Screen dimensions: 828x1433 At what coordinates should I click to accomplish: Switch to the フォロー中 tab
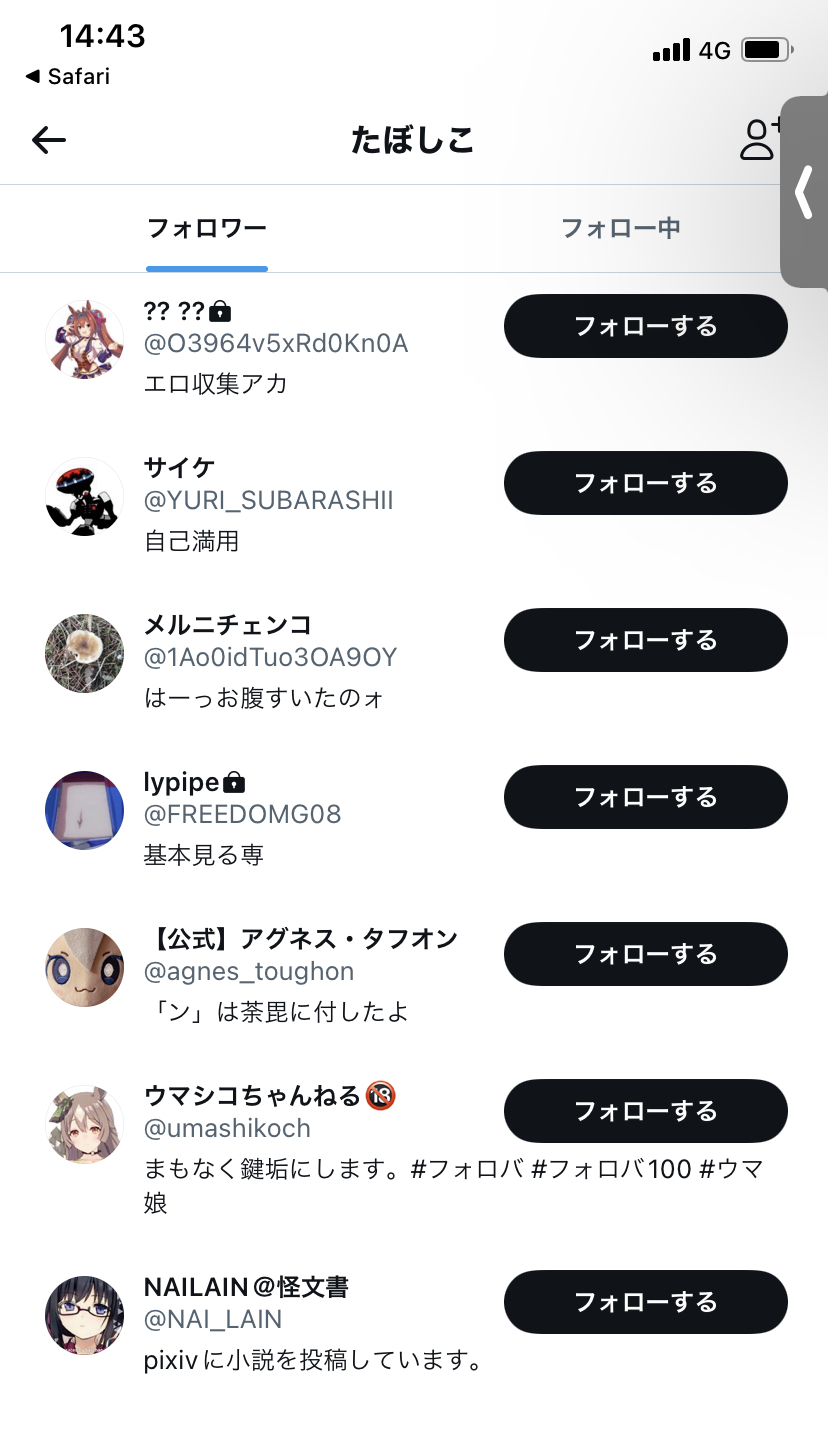[x=620, y=228]
